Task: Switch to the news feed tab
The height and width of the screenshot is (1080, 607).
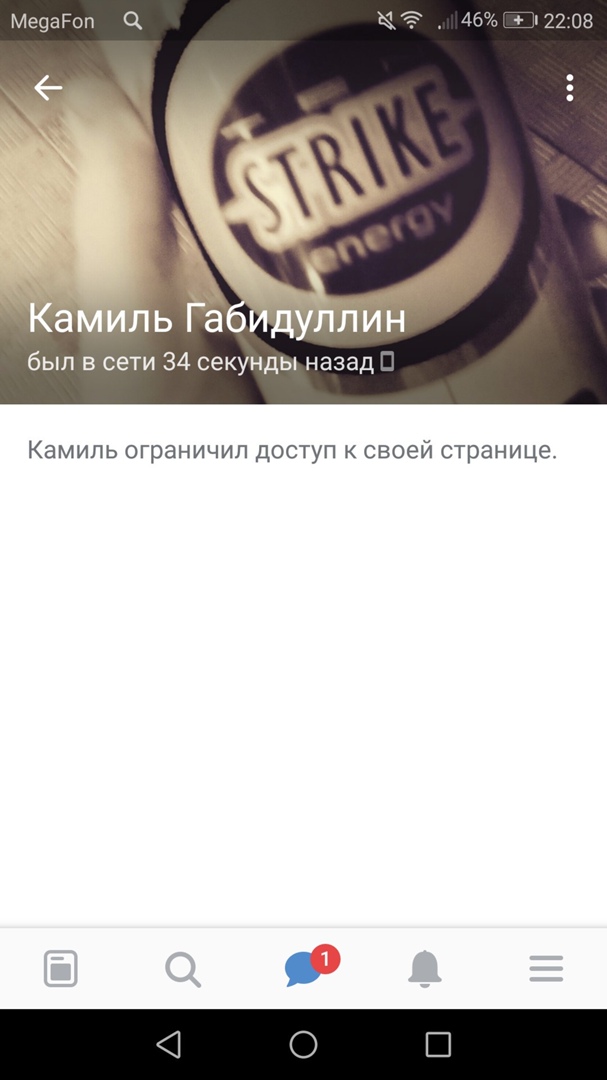Action: 61,968
